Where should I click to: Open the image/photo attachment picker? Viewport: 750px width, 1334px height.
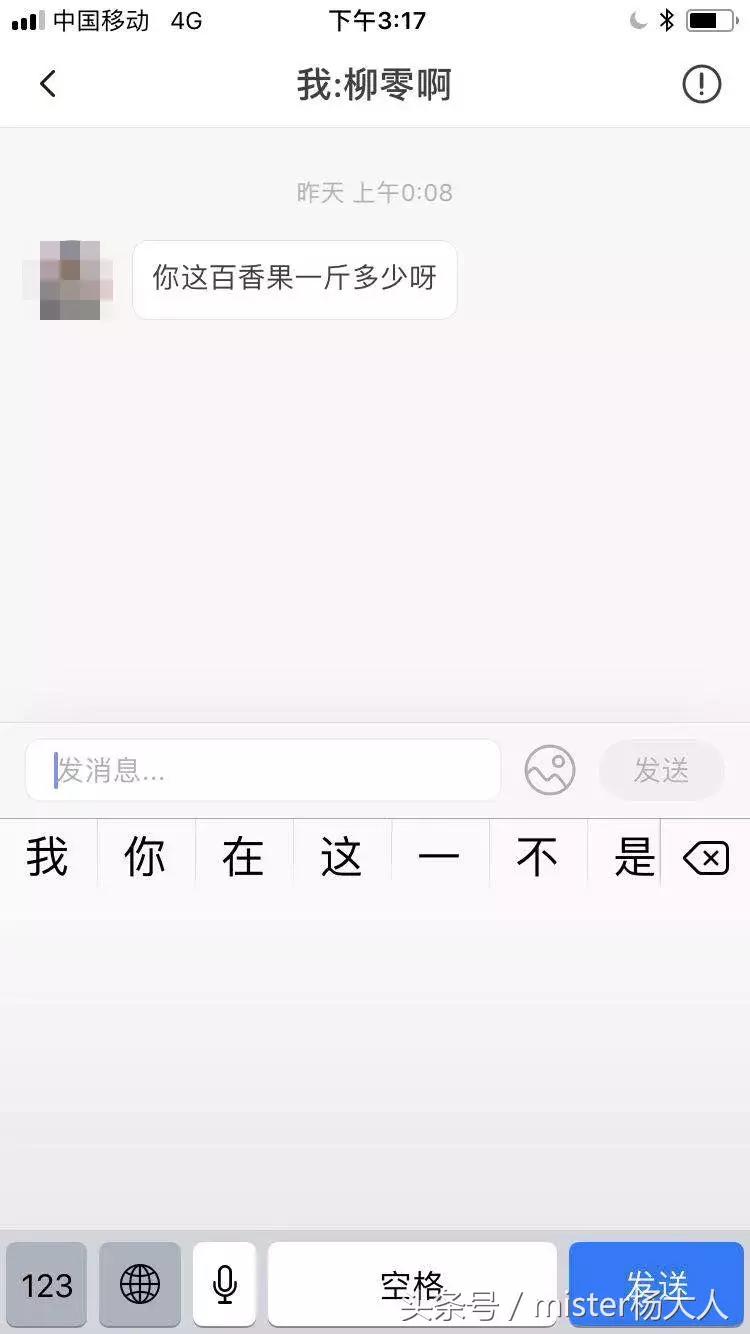tap(550, 769)
